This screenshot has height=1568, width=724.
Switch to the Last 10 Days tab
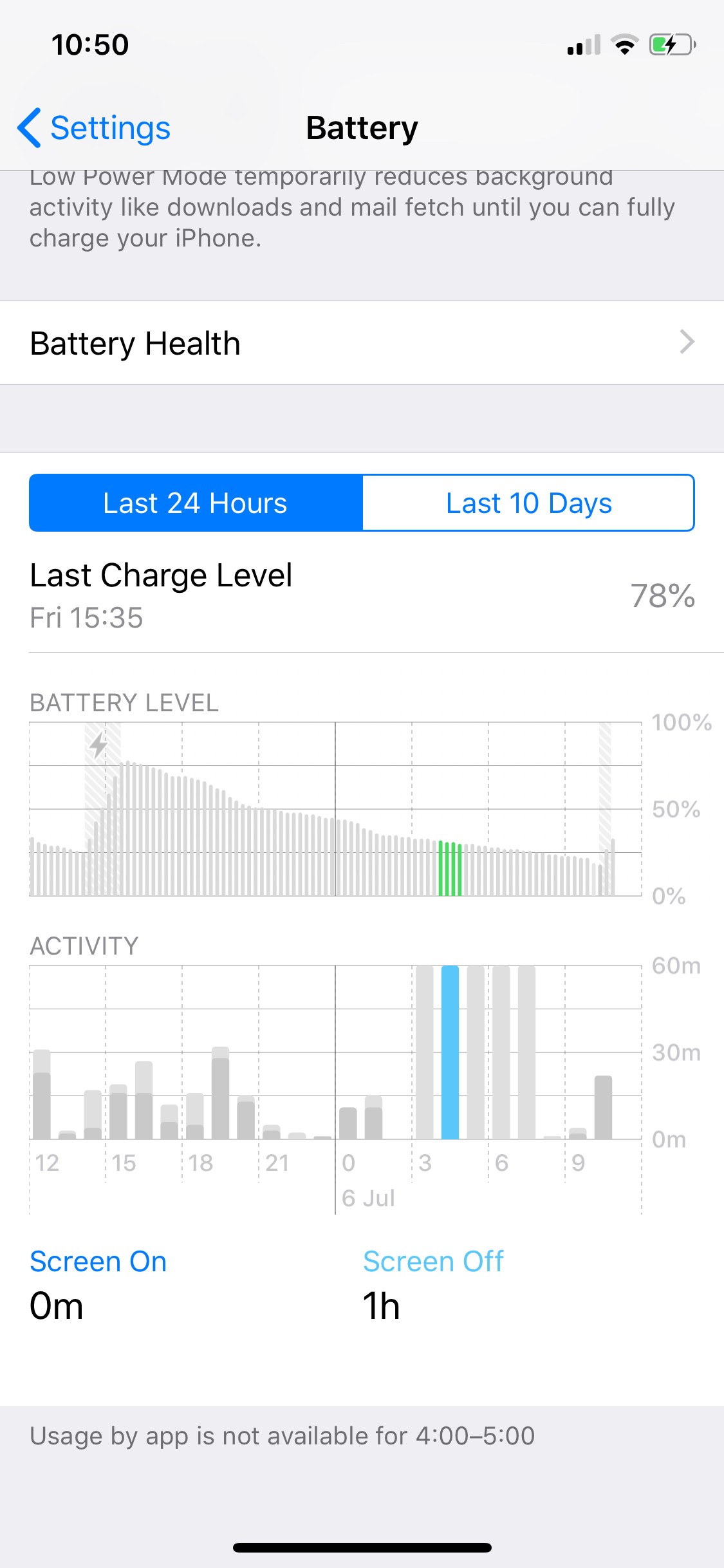(x=528, y=503)
